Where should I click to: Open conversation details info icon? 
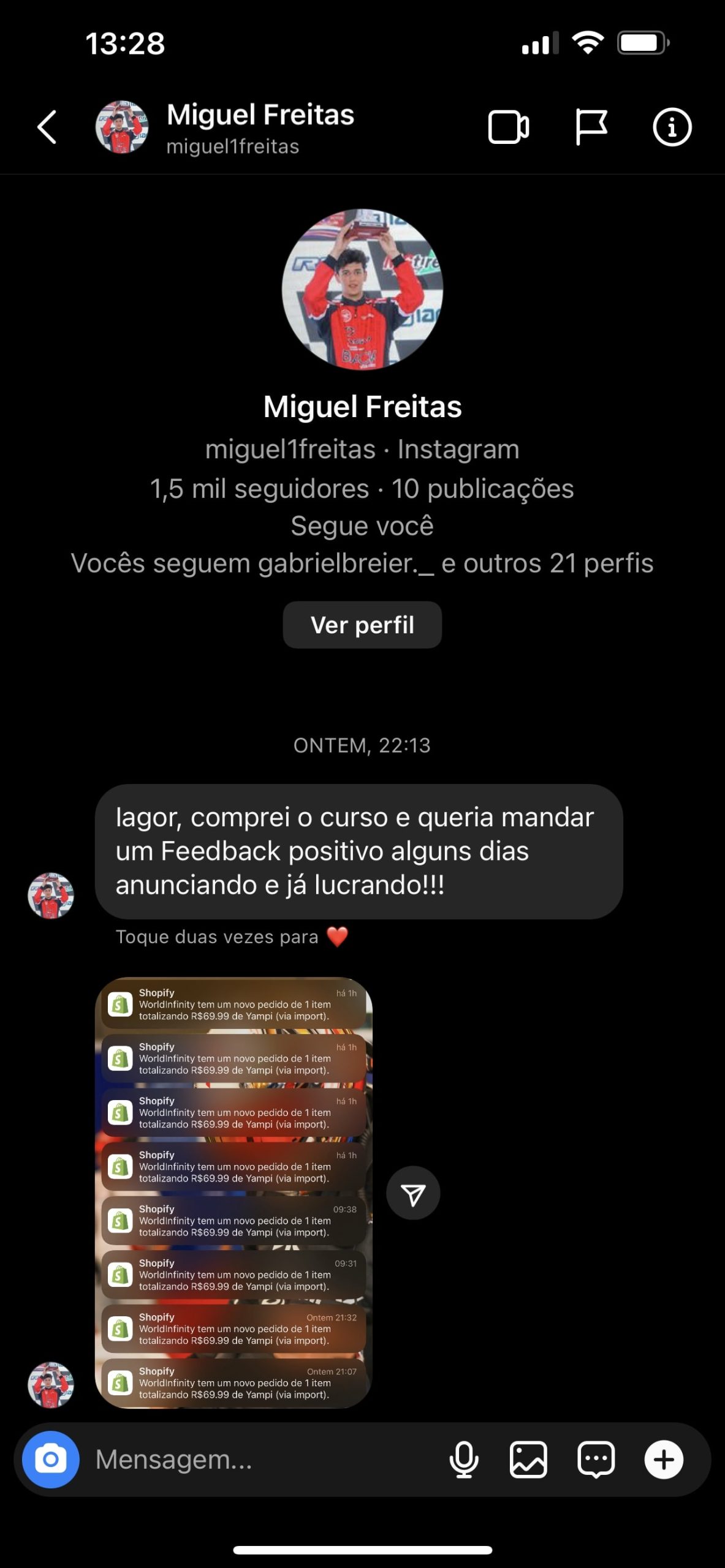coord(672,127)
